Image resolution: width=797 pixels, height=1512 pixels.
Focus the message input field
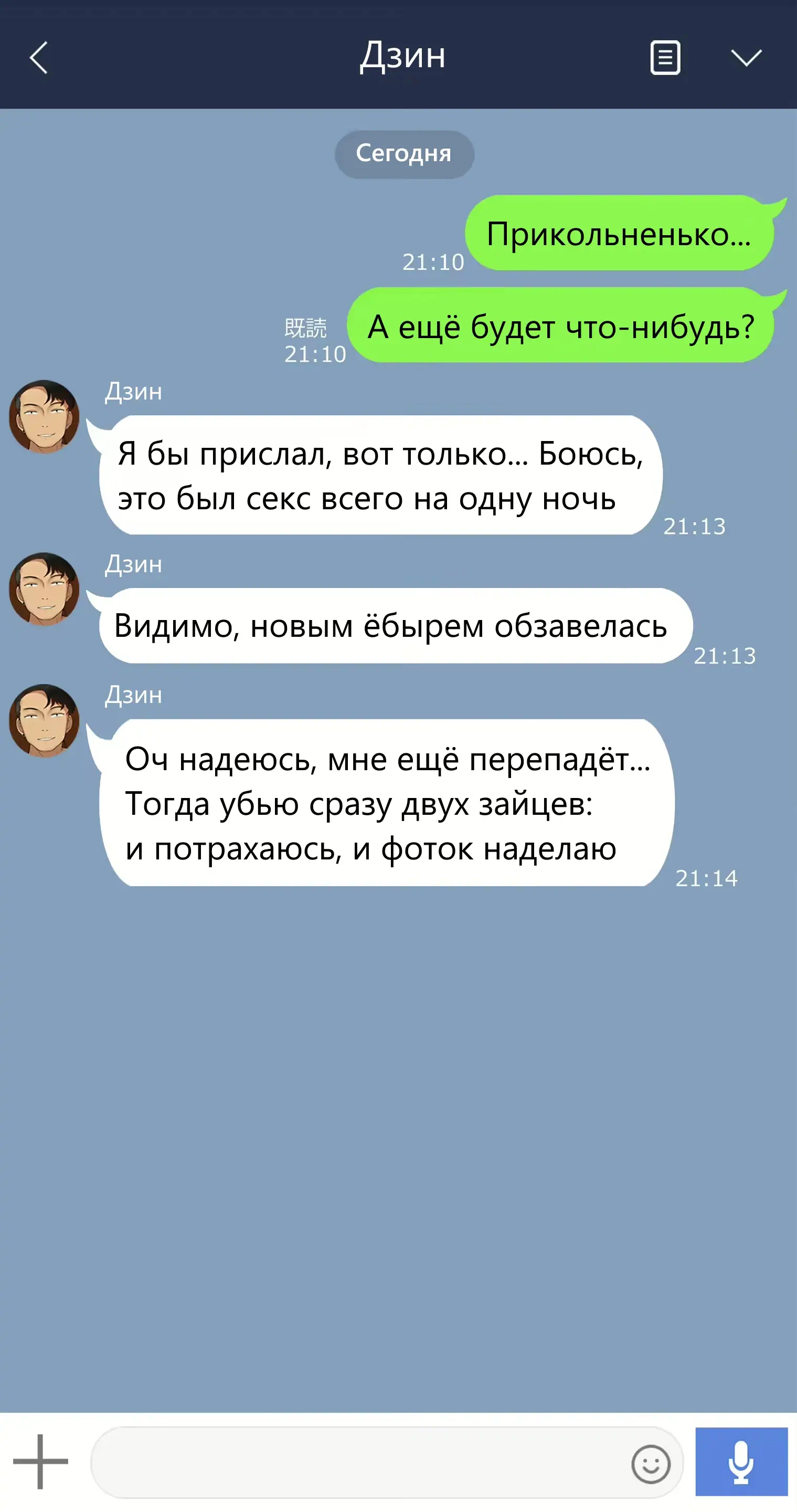[358, 1462]
